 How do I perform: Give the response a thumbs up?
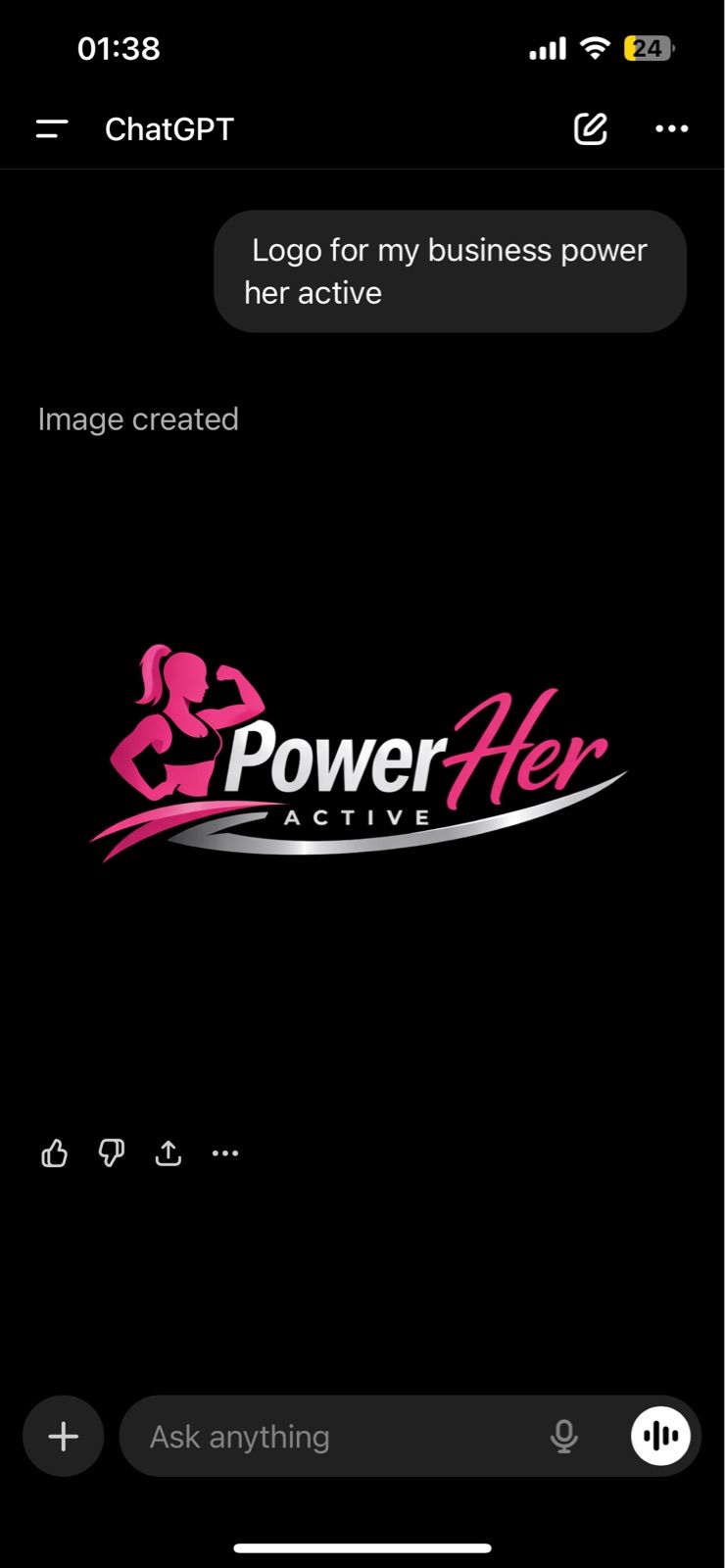point(55,1153)
